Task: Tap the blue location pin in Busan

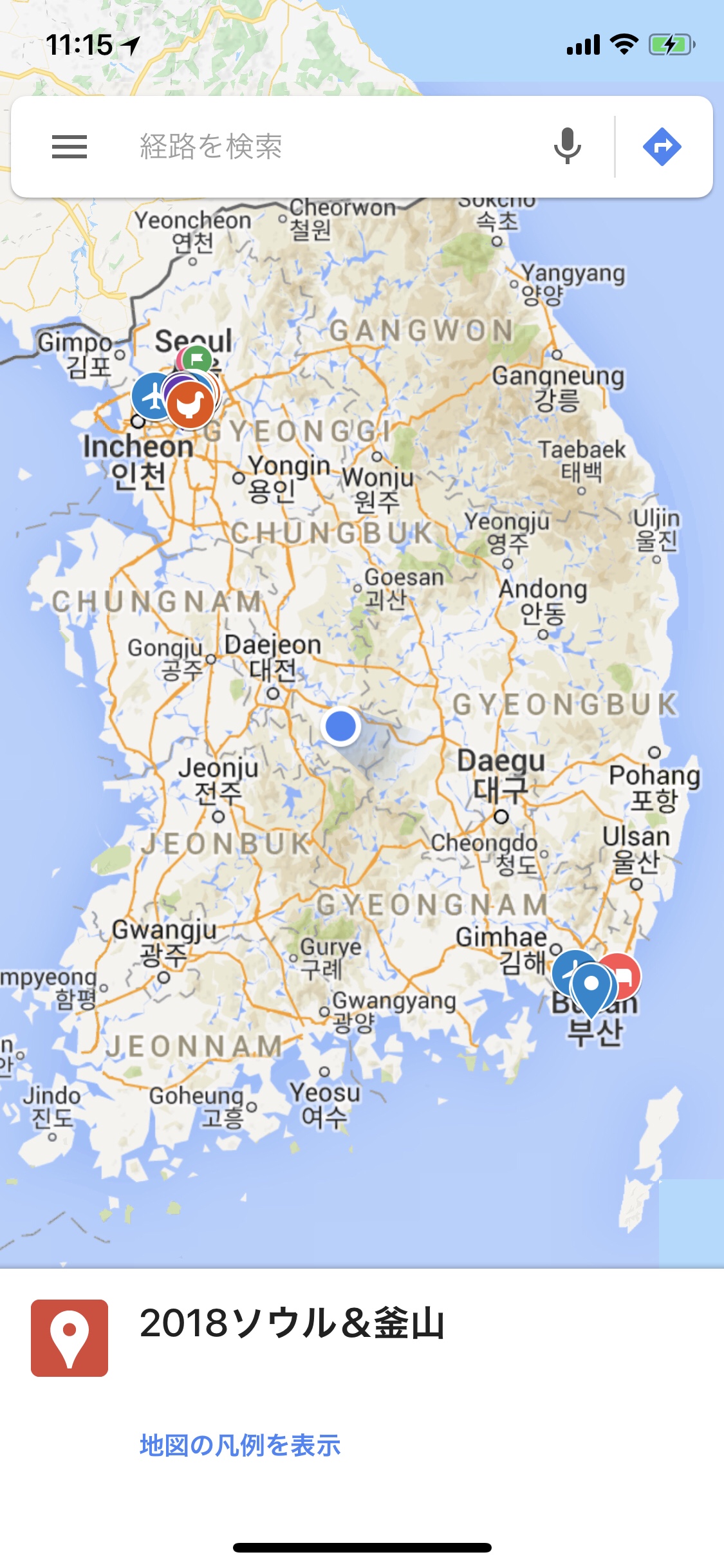Action: click(591, 985)
